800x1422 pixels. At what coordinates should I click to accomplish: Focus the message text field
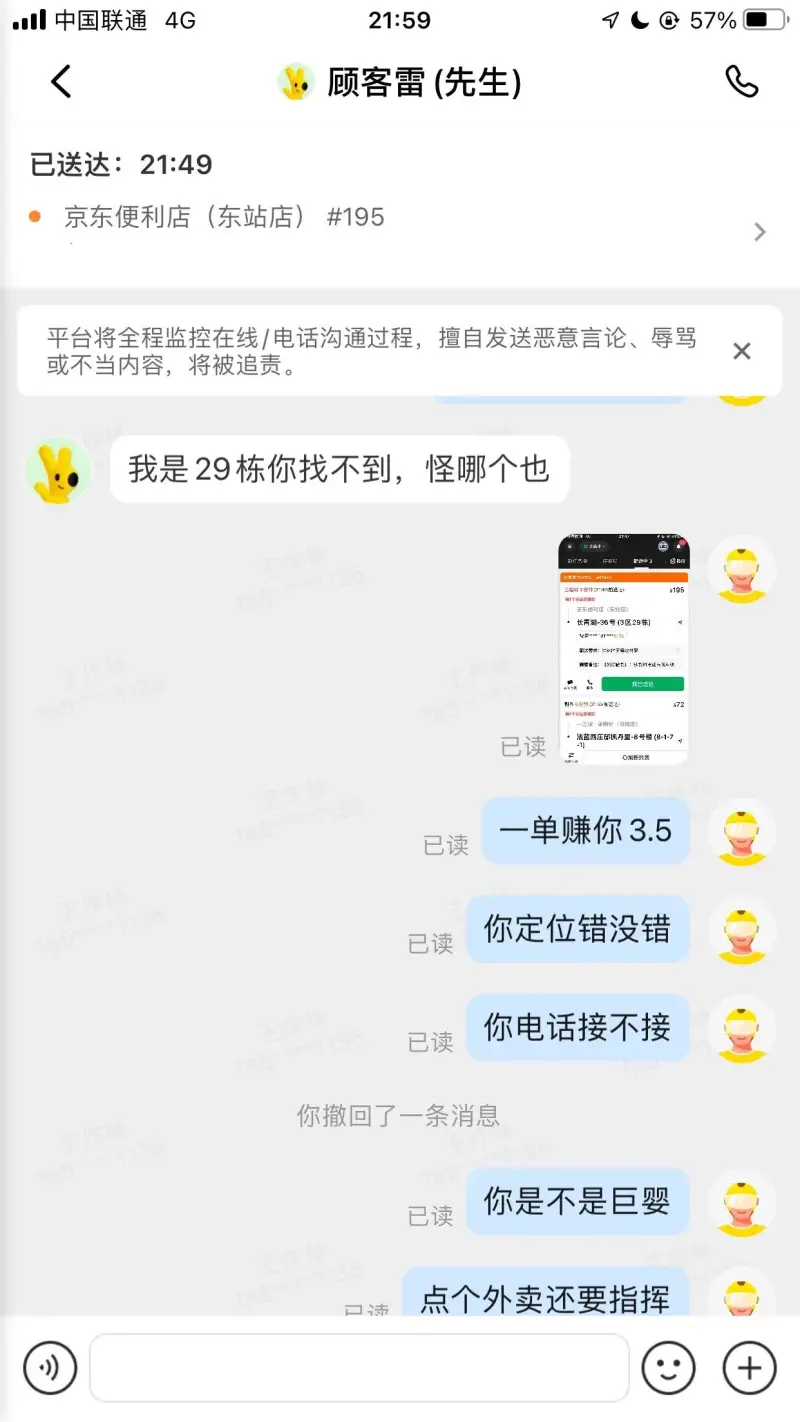[360, 1367]
